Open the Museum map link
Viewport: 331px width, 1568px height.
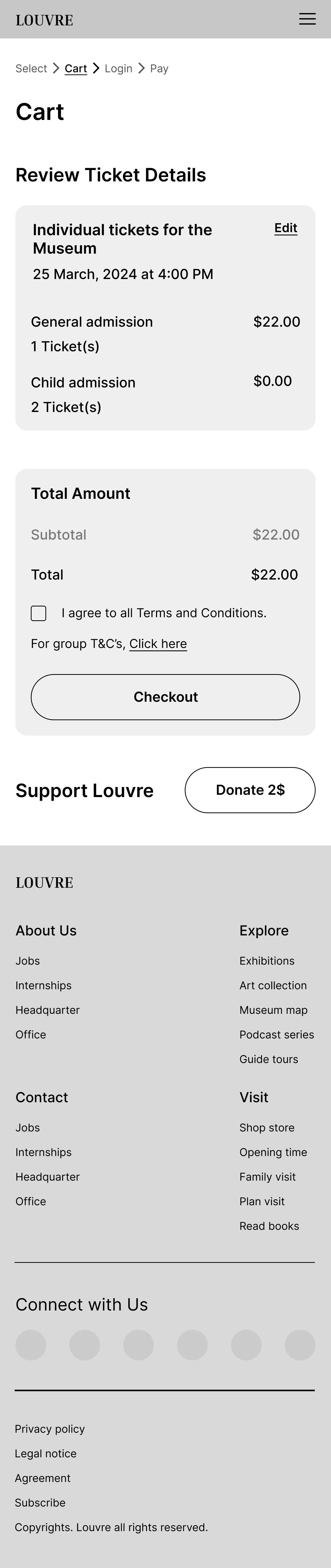pyautogui.click(x=273, y=1010)
